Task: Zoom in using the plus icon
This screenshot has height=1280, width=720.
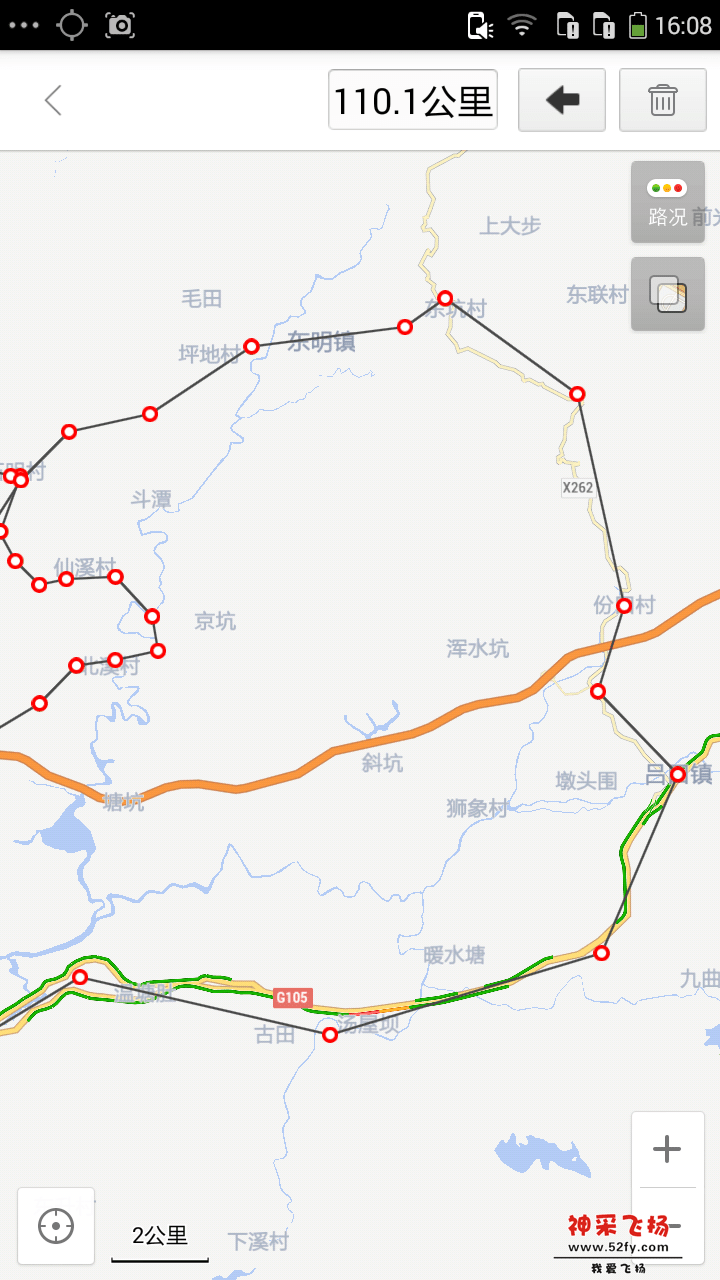Action: (667, 1148)
